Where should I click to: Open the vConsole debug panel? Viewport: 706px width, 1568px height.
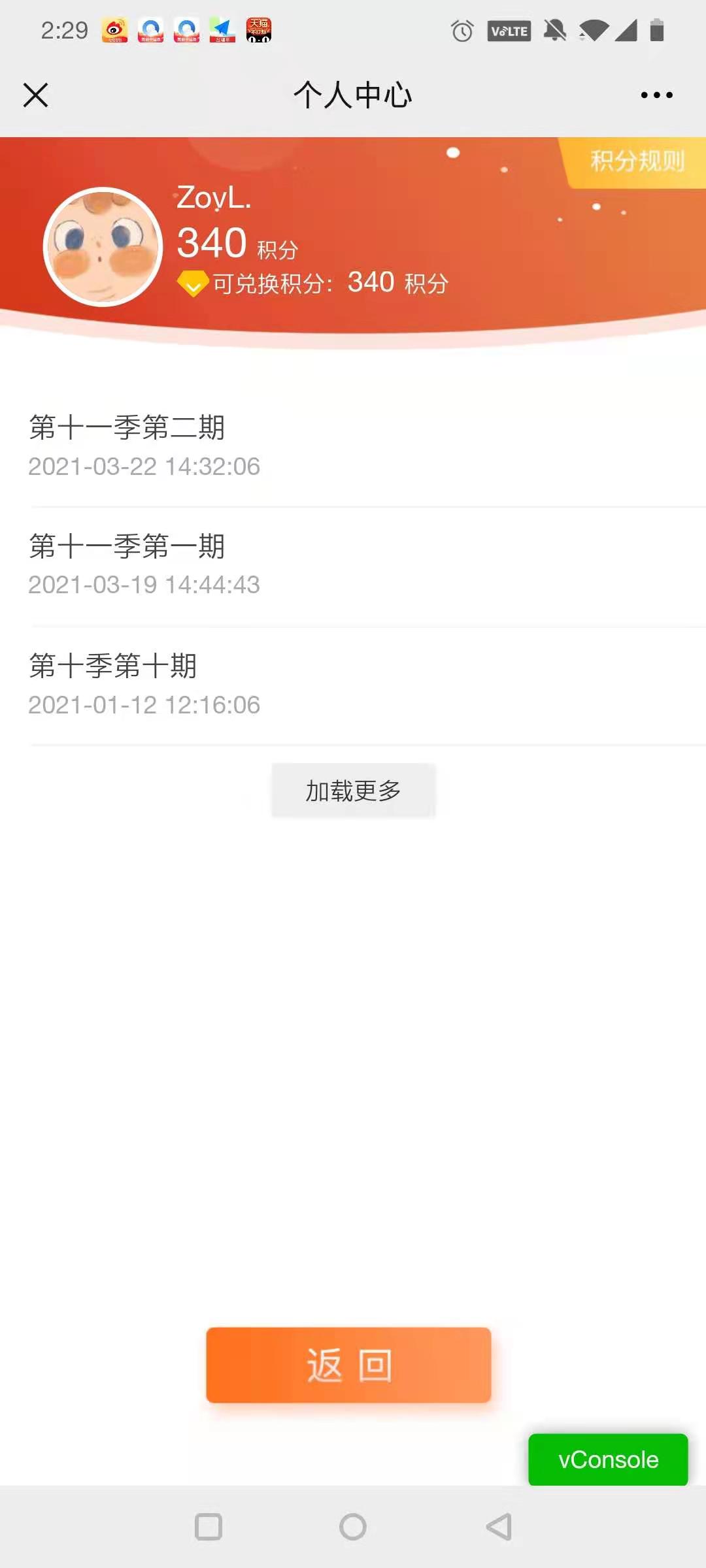(x=608, y=1460)
